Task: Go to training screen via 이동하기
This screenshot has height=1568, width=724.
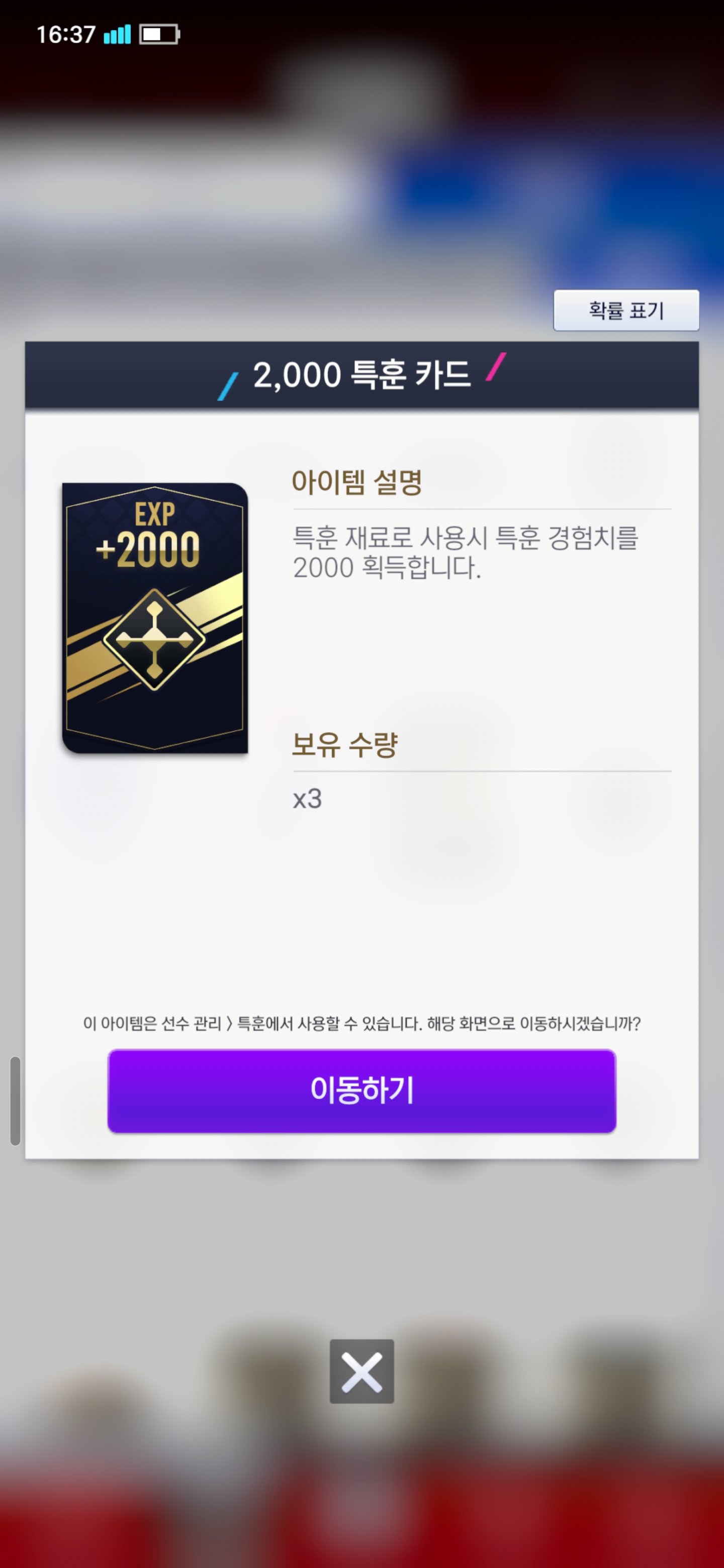Action: point(361,1091)
